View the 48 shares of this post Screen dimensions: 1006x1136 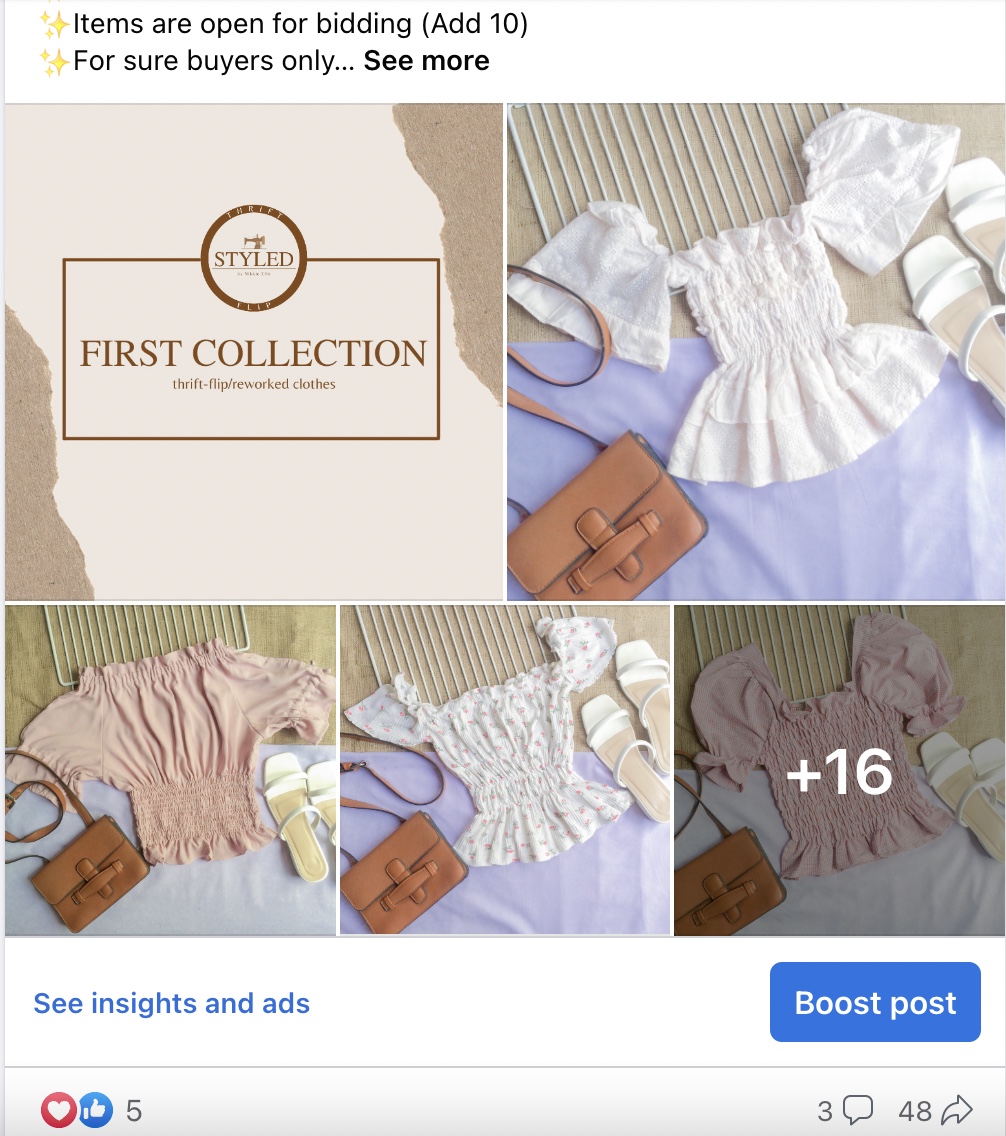coord(935,1110)
